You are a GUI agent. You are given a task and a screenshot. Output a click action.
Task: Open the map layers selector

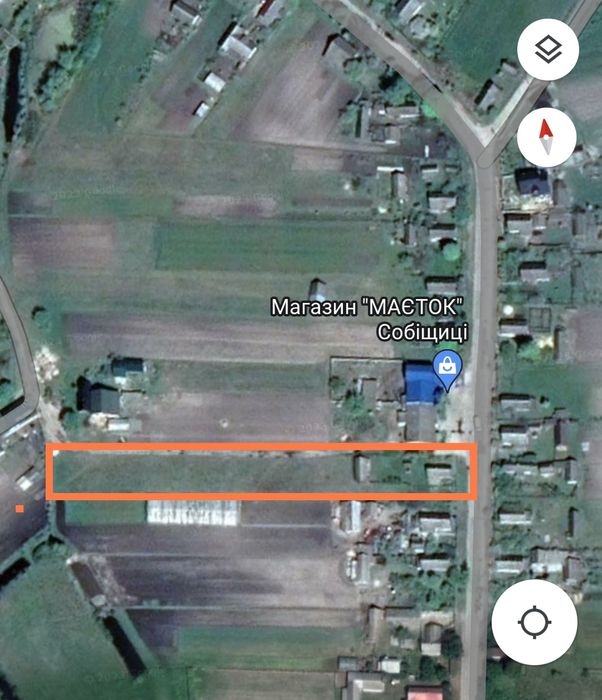[546, 50]
